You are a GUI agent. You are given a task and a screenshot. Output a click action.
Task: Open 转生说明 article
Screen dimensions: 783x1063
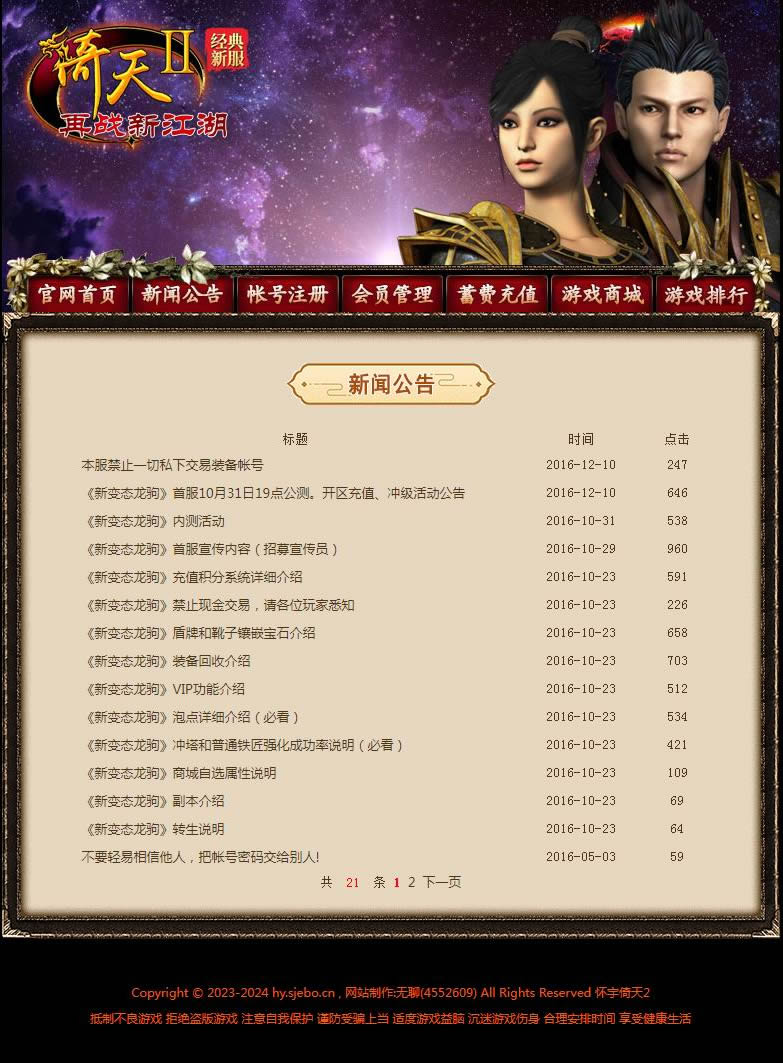[x=153, y=829]
